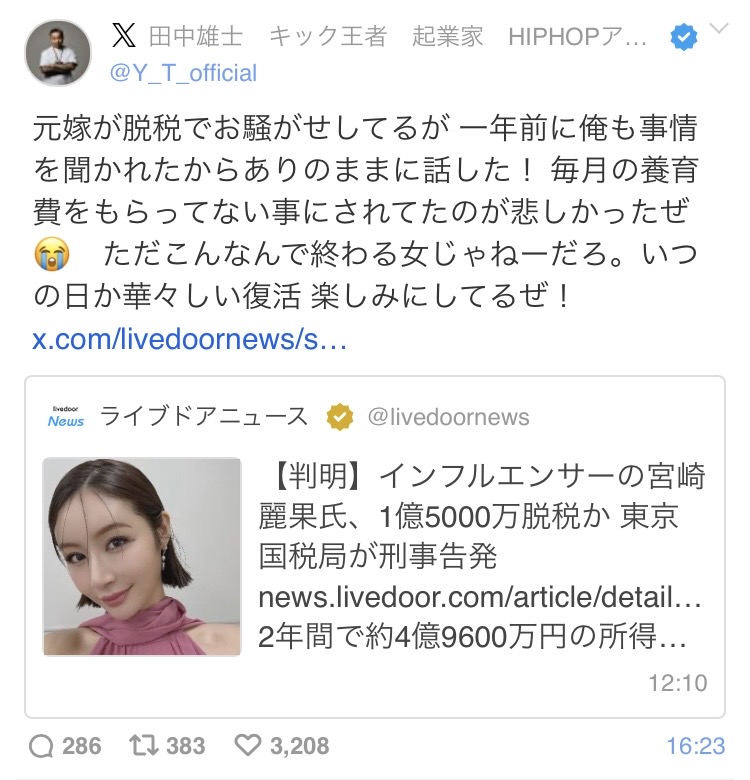Like the tweet with the heart icon
Image resolution: width=750 pixels, height=780 pixels.
[x=247, y=745]
